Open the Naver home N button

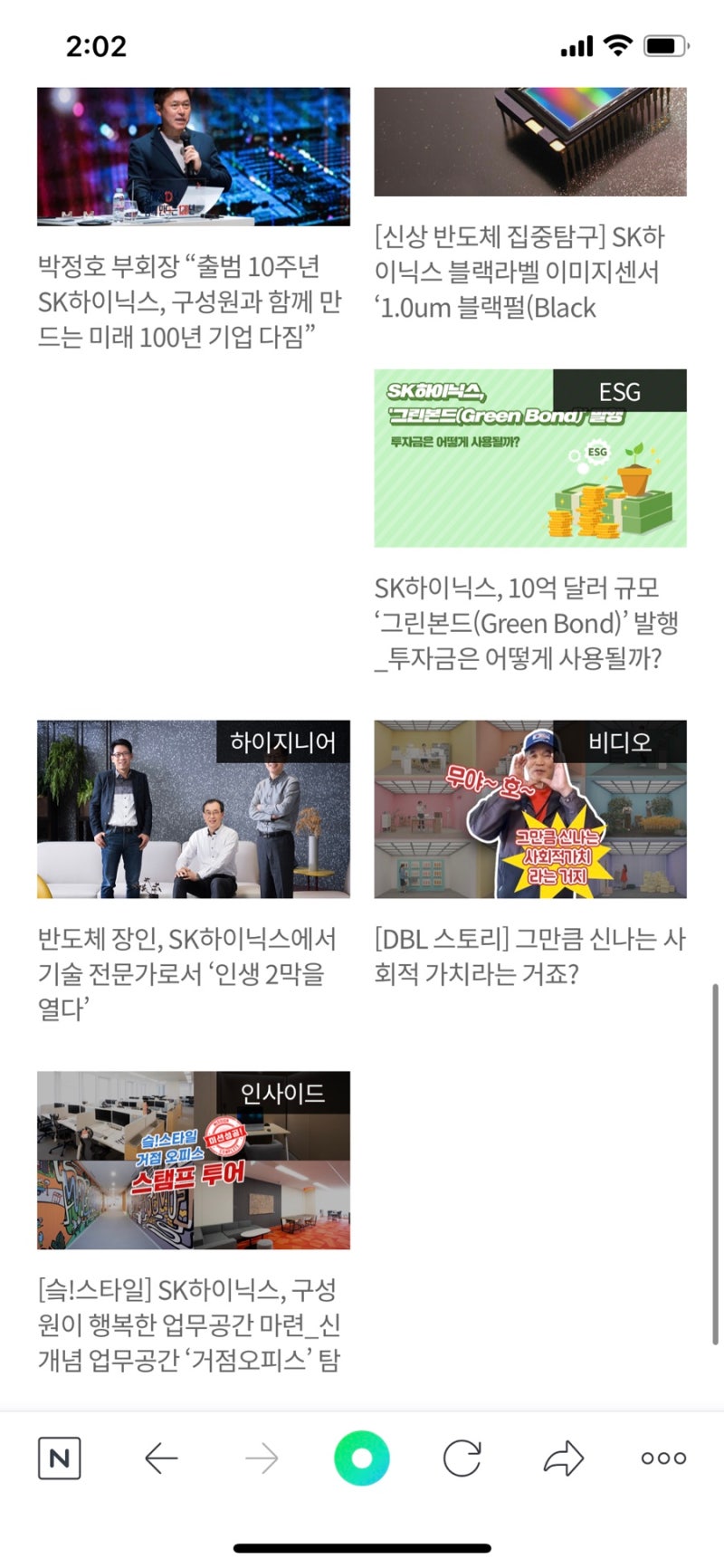pyautogui.click(x=59, y=1458)
